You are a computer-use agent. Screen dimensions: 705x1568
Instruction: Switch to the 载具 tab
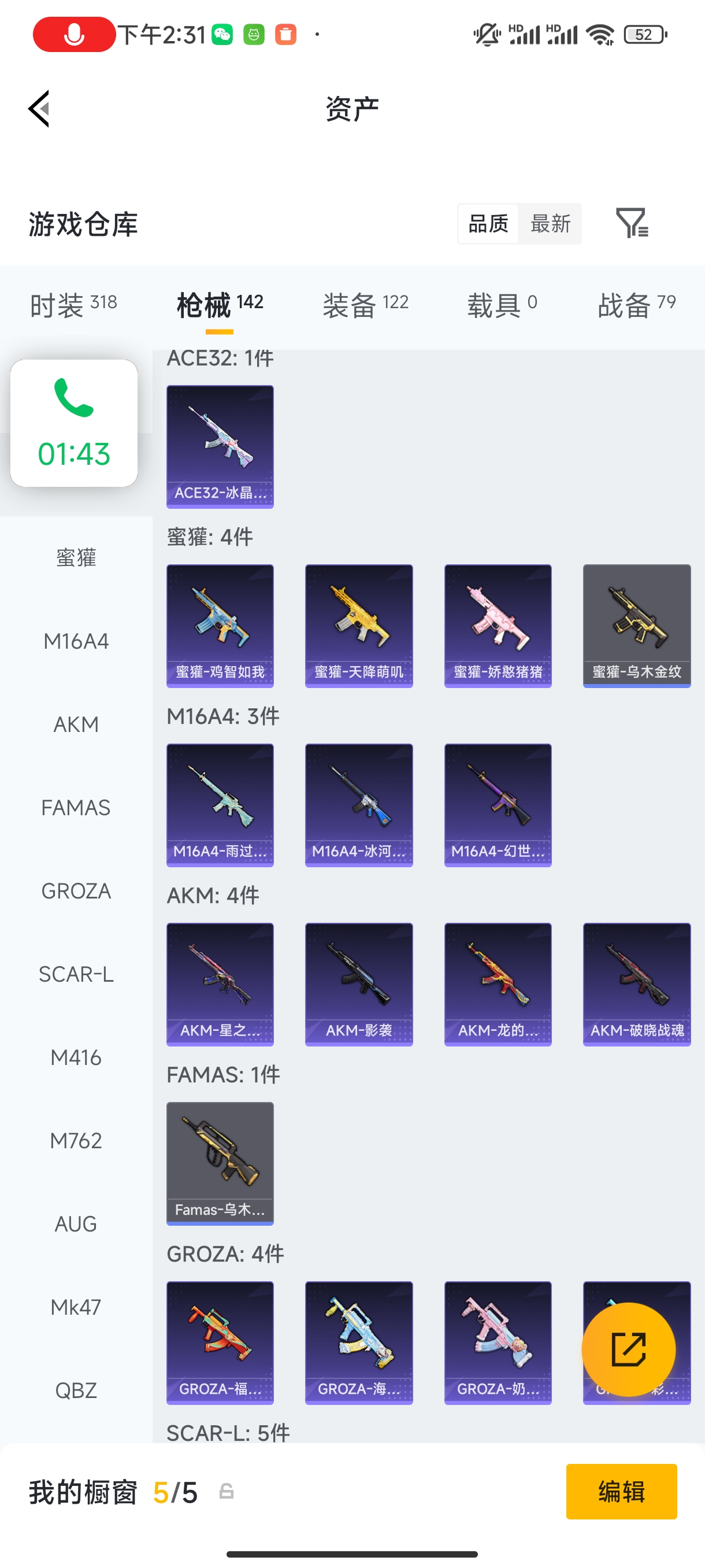click(502, 304)
